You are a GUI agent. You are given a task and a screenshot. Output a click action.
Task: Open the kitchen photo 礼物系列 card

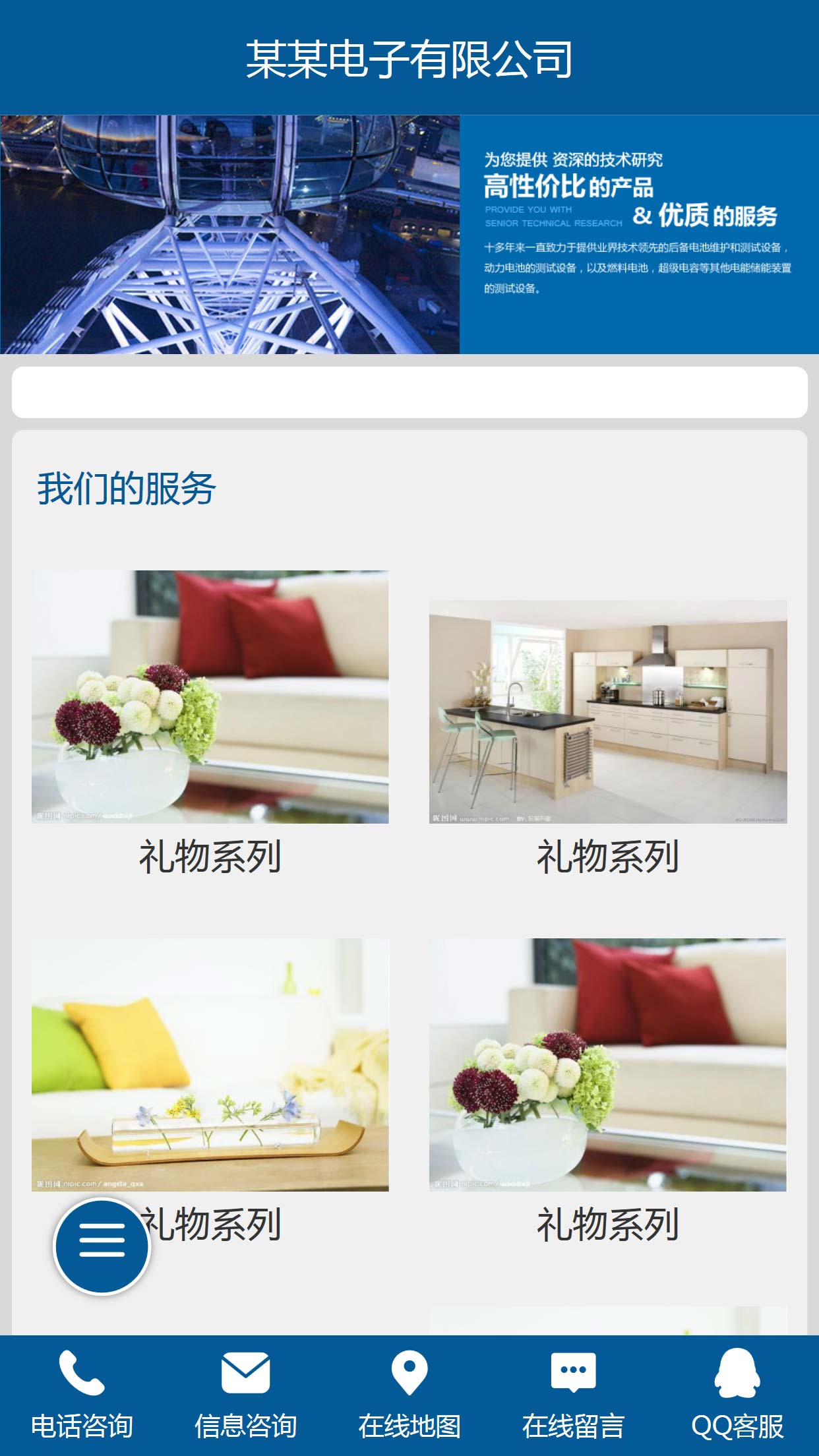pyautogui.click(x=607, y=712)
